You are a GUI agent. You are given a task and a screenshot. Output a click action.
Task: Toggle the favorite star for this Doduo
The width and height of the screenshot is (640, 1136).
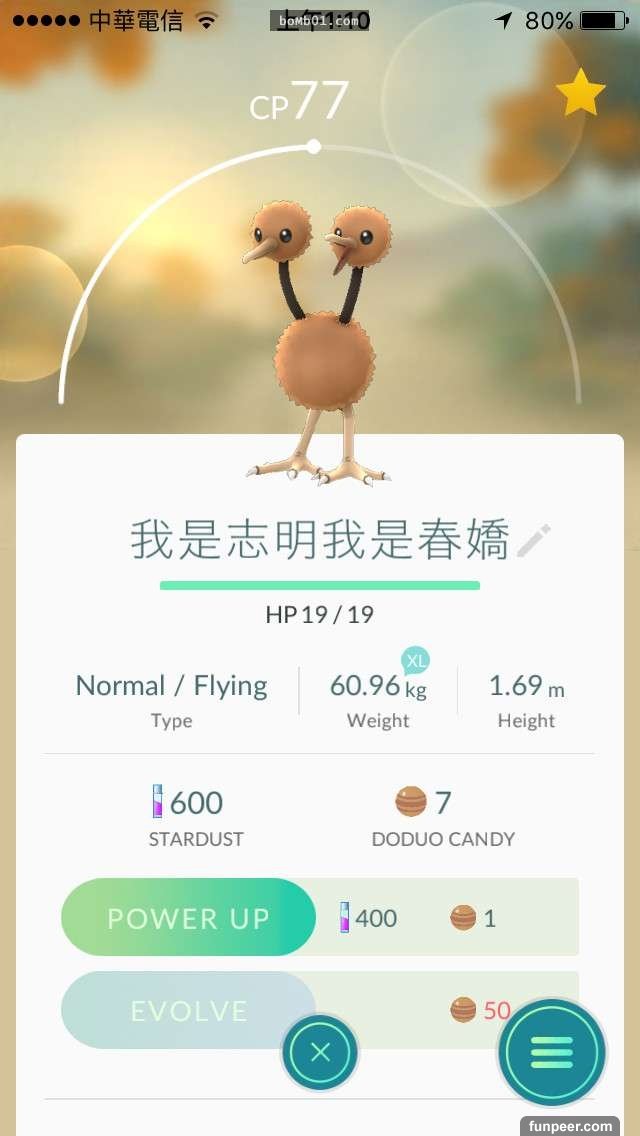tap(580, 94)
